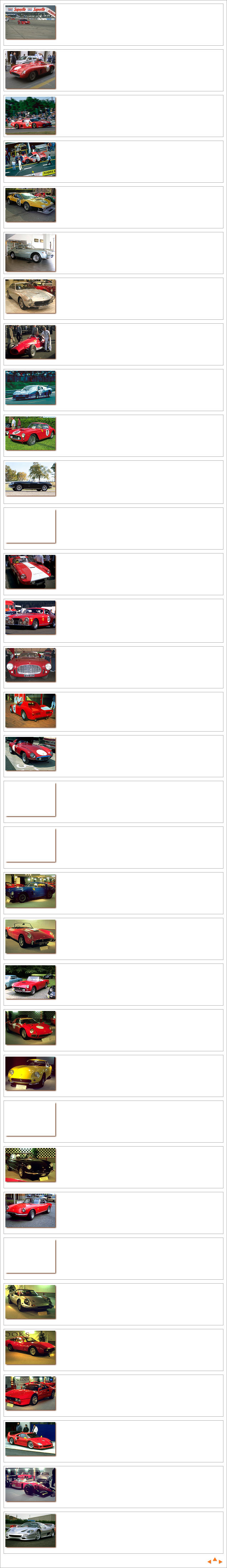Open the pit lane photo with orange car
This screenshot has height=1568, width=227.
(x=30, y=160)
